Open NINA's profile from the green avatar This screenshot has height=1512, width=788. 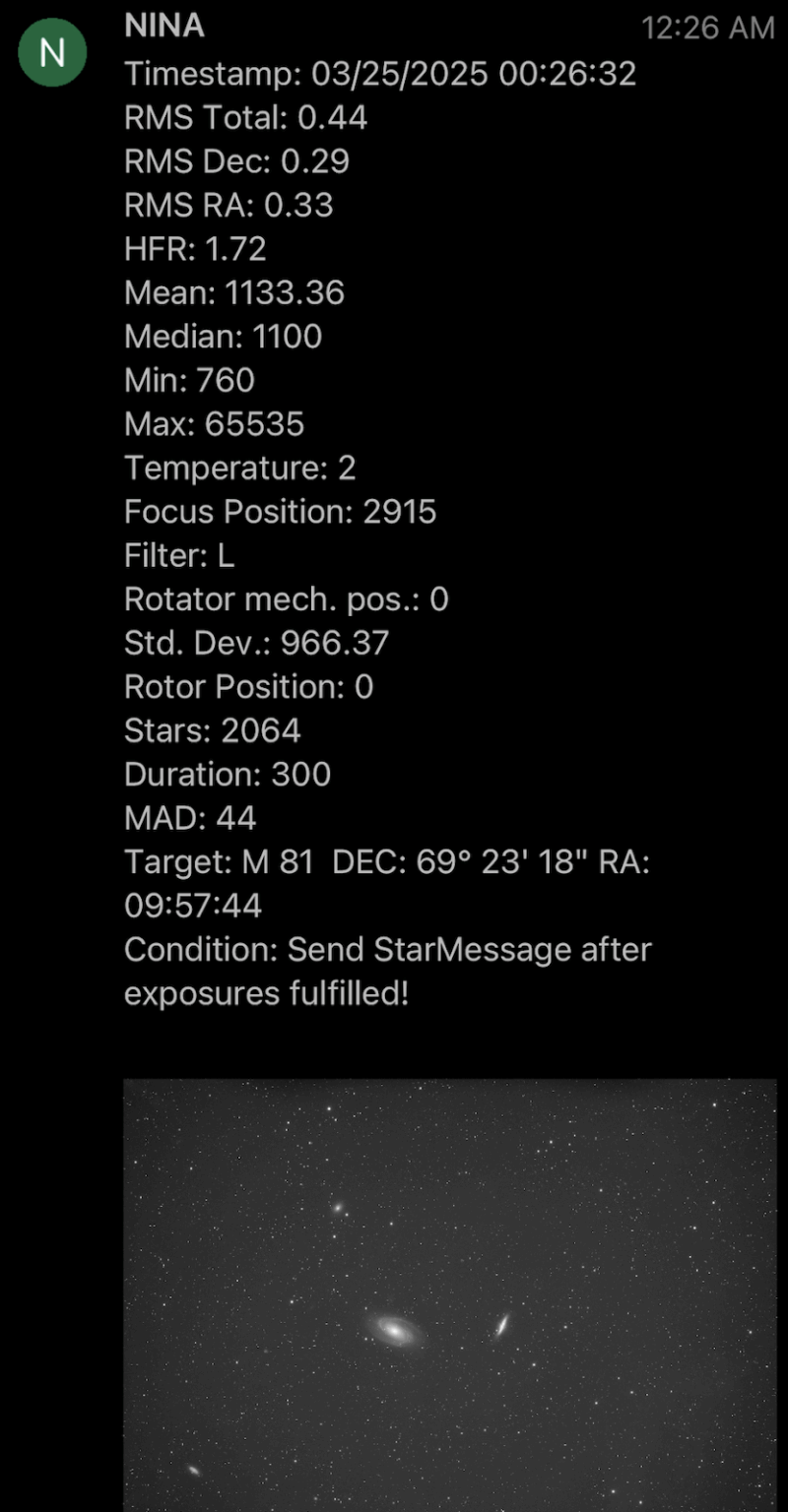pyautogui.click(x=52, y=53)
